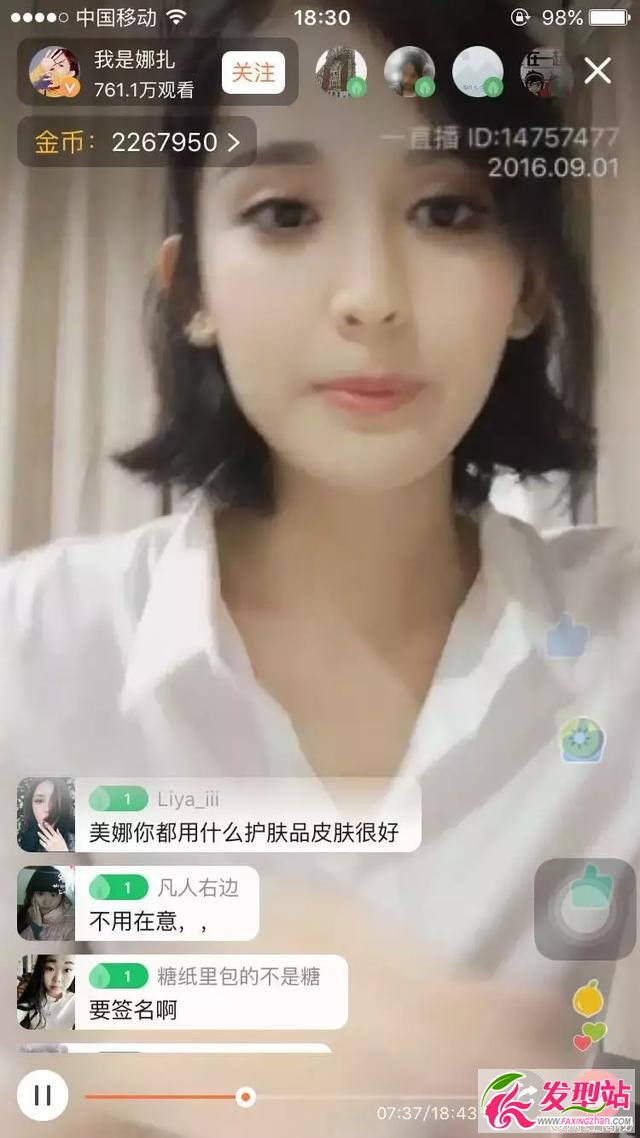Screen dimensions: 640x1138
Task: View the first viewer's avatar in top row
Action: (340, 72)
